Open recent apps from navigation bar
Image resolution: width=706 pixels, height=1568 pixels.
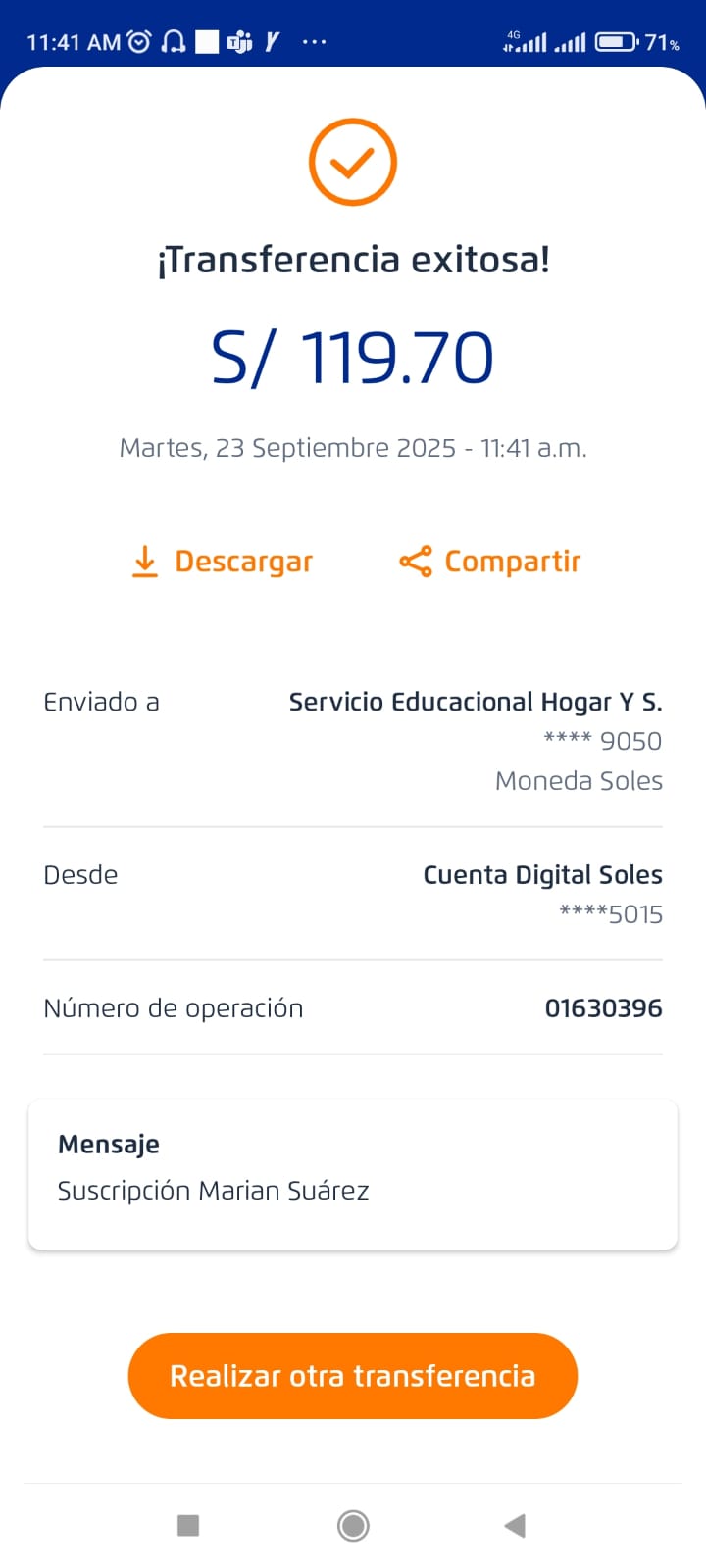188,1525
